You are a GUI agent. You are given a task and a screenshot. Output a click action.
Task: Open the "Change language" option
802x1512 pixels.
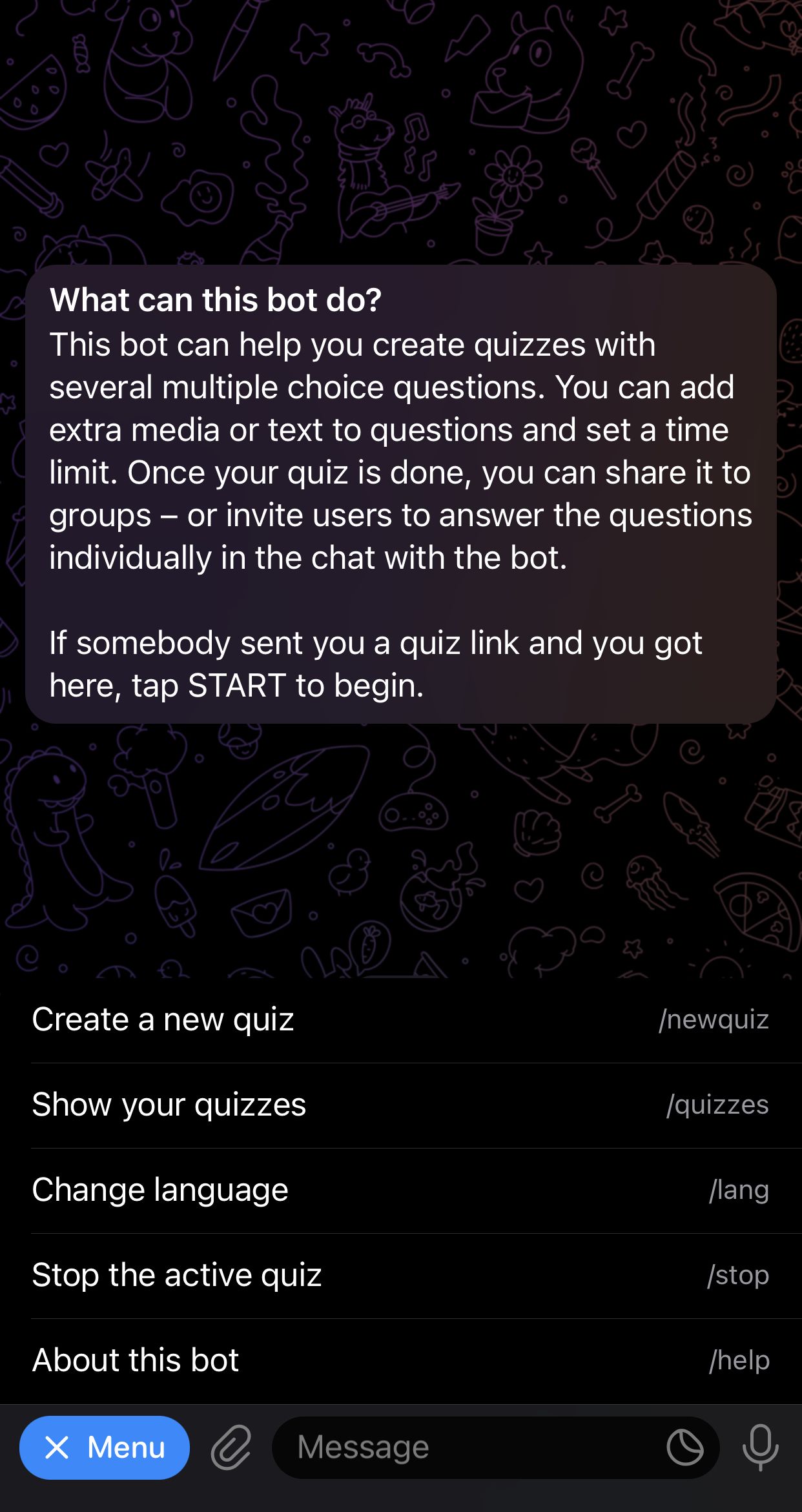[160, 1190]
